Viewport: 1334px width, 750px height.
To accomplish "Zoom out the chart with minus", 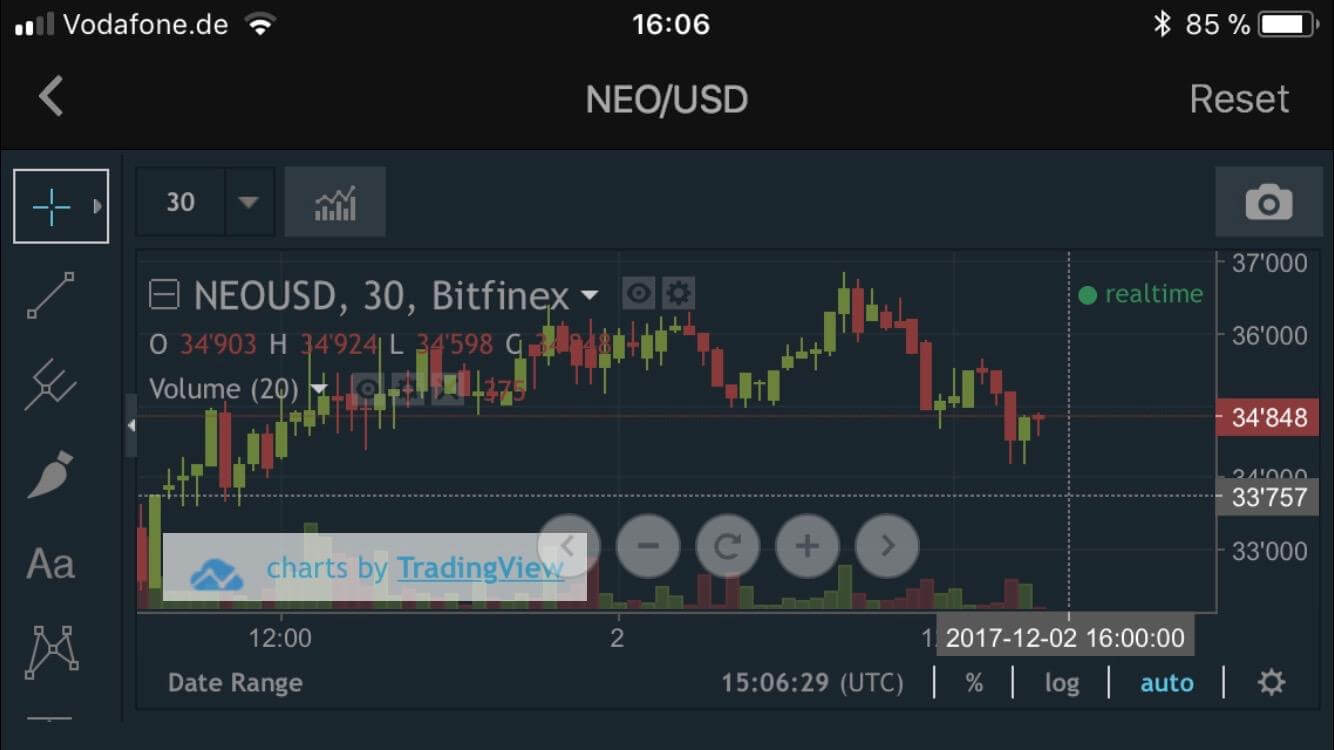I will (x=648, y=546).
